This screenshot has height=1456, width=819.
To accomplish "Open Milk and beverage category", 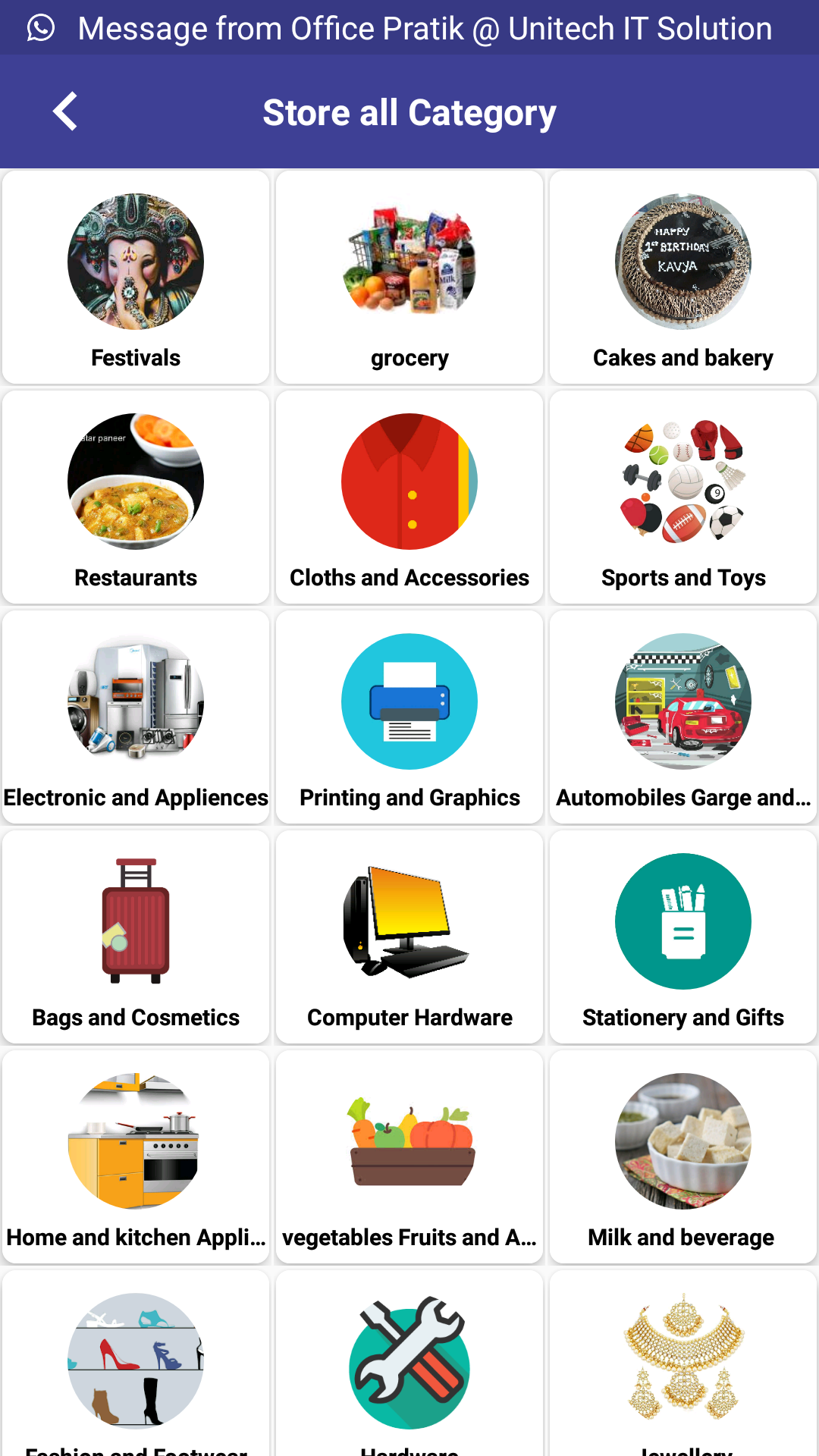I will tap(683, 1157).
